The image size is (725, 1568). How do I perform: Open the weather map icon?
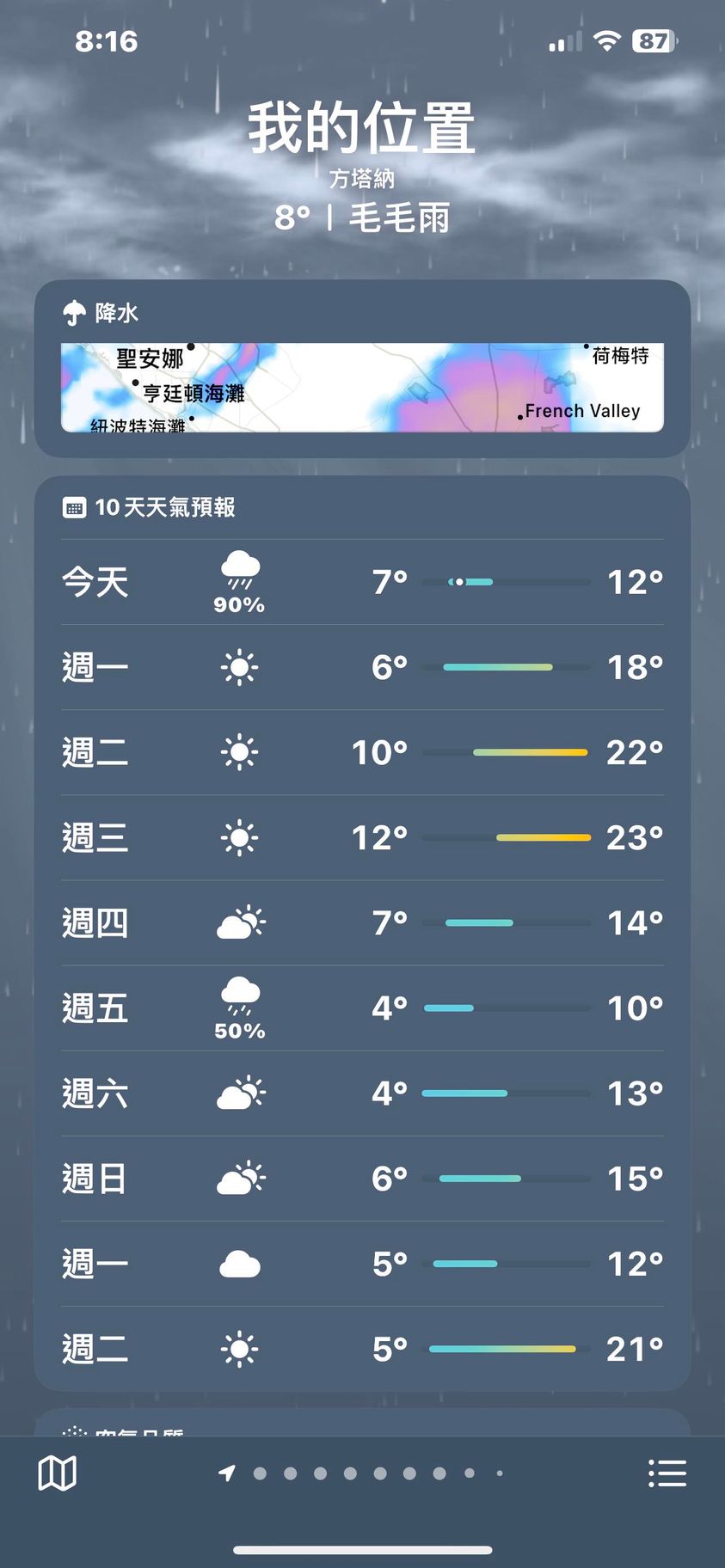(x=58, y=1473)
